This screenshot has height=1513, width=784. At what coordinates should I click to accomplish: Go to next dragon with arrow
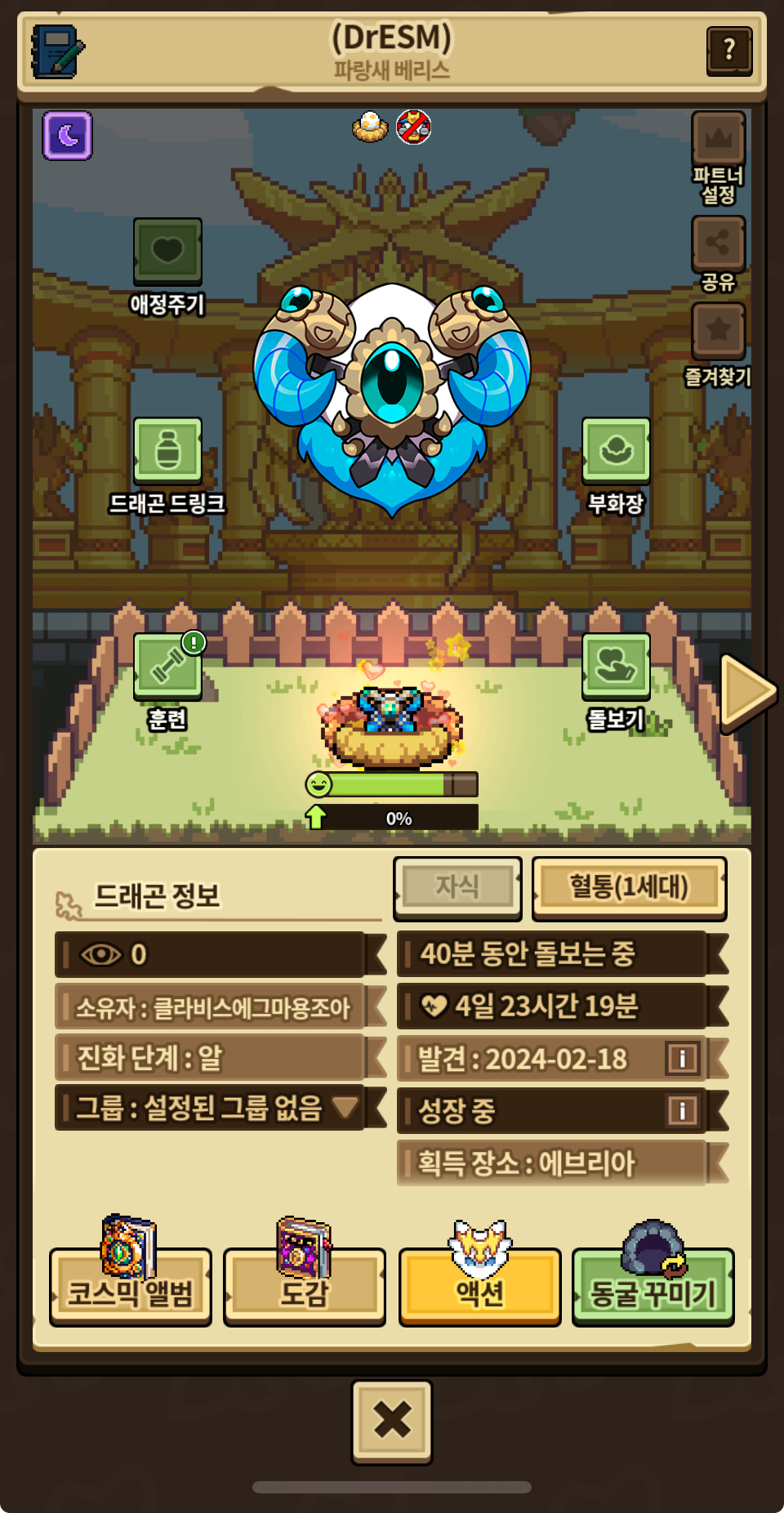[x=748, y=691]
